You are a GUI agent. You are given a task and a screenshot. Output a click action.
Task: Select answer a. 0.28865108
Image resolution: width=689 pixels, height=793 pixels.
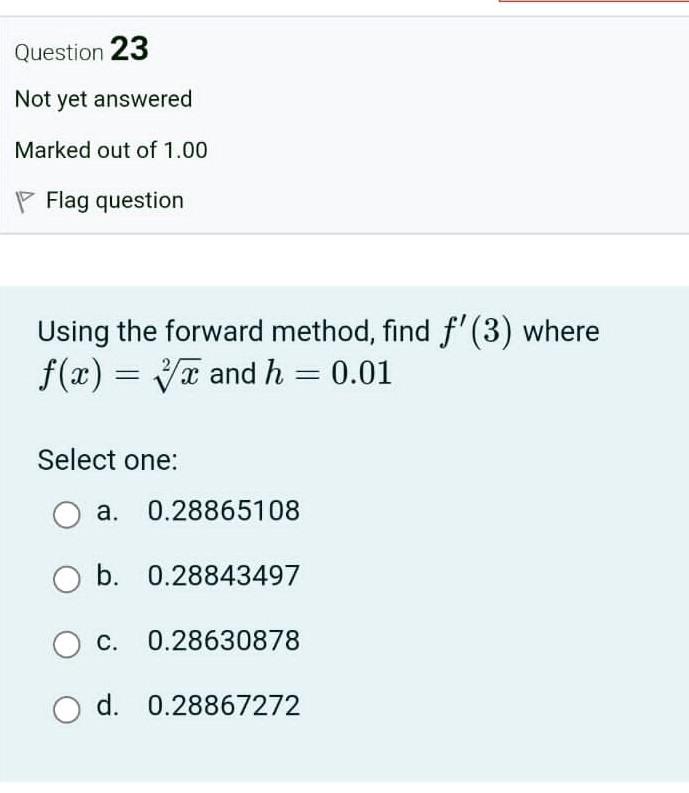67,513
